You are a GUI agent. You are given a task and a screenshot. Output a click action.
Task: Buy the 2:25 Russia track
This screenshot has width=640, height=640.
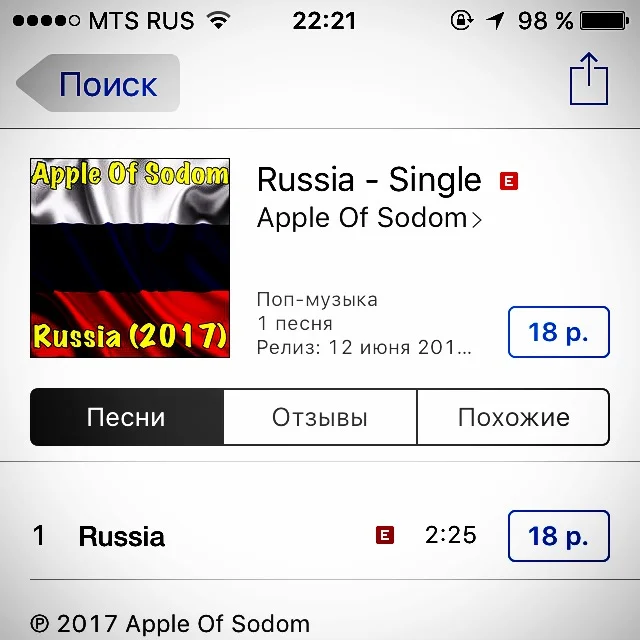pos(558,536)
